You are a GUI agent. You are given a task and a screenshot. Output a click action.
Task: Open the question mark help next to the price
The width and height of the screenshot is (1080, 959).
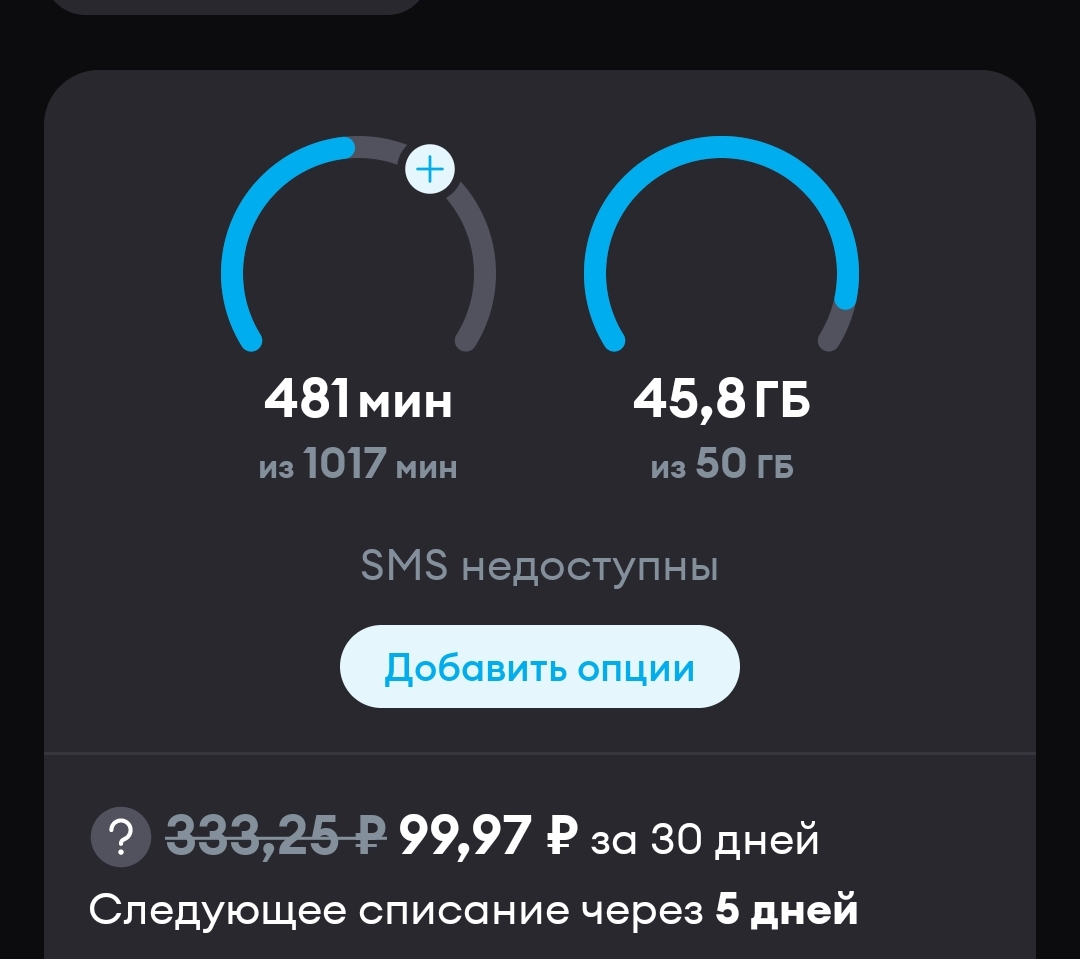point(120,838)
